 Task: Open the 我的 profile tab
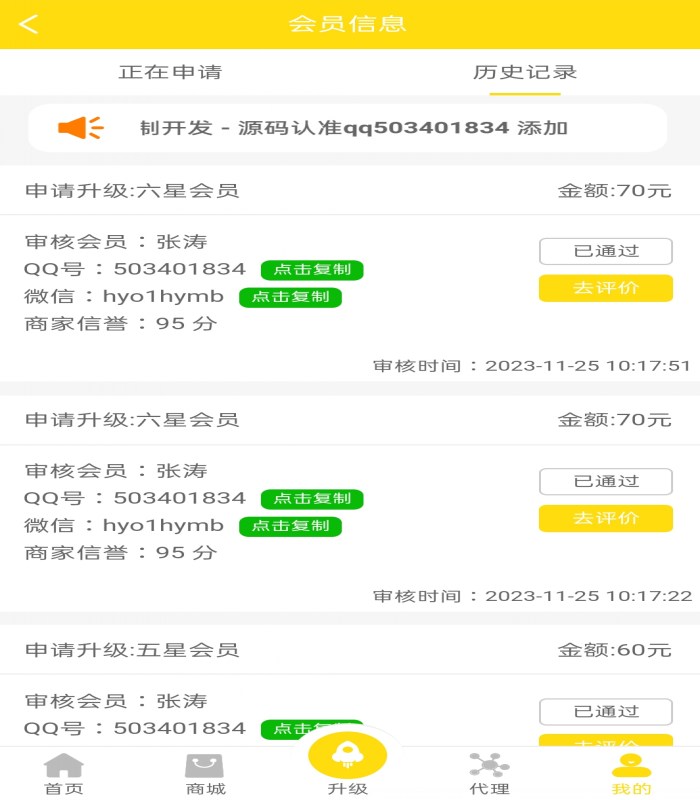pos(631,774)
